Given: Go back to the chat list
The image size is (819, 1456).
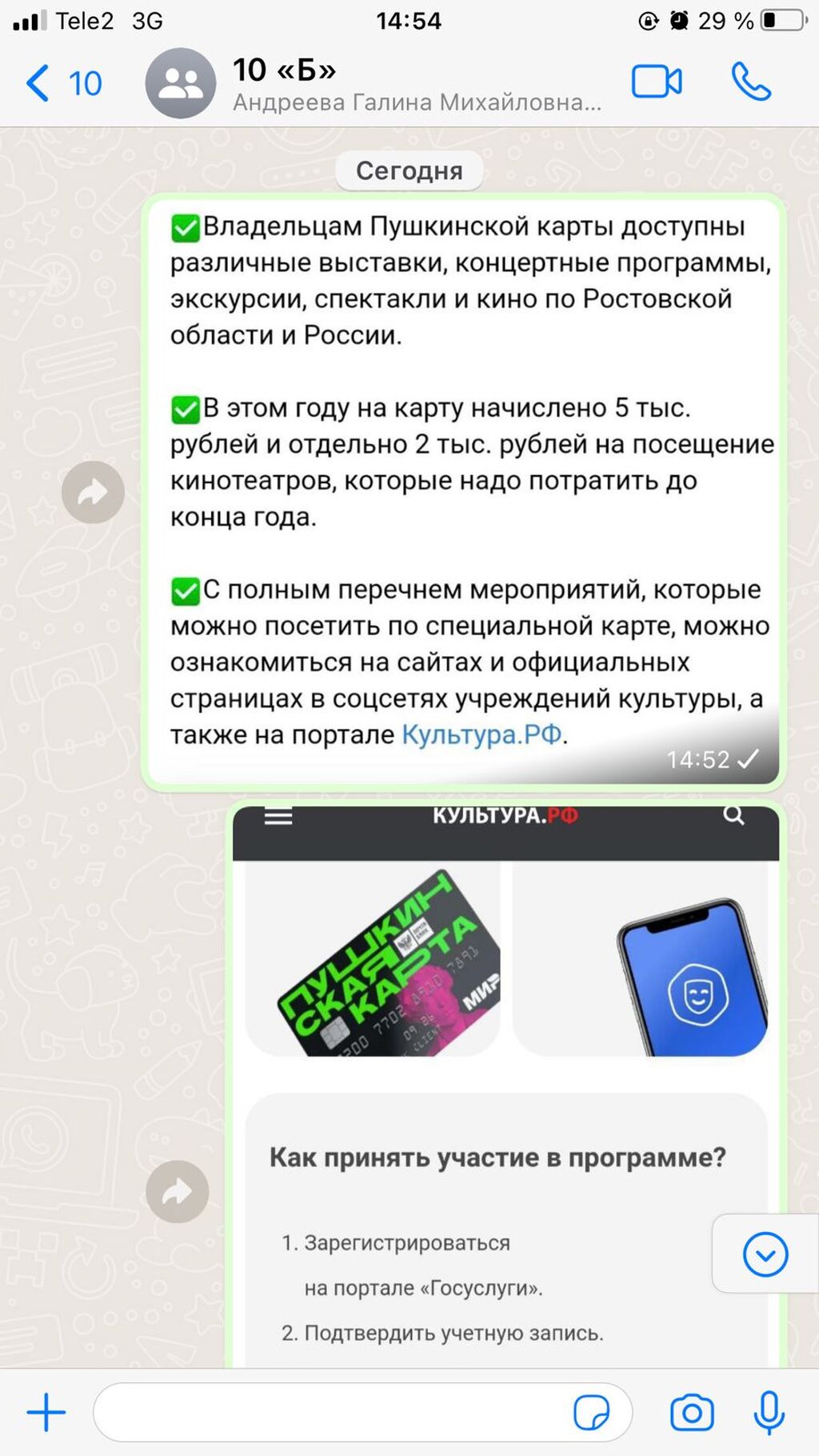Looking at the screenshot, I should [62, 83].
